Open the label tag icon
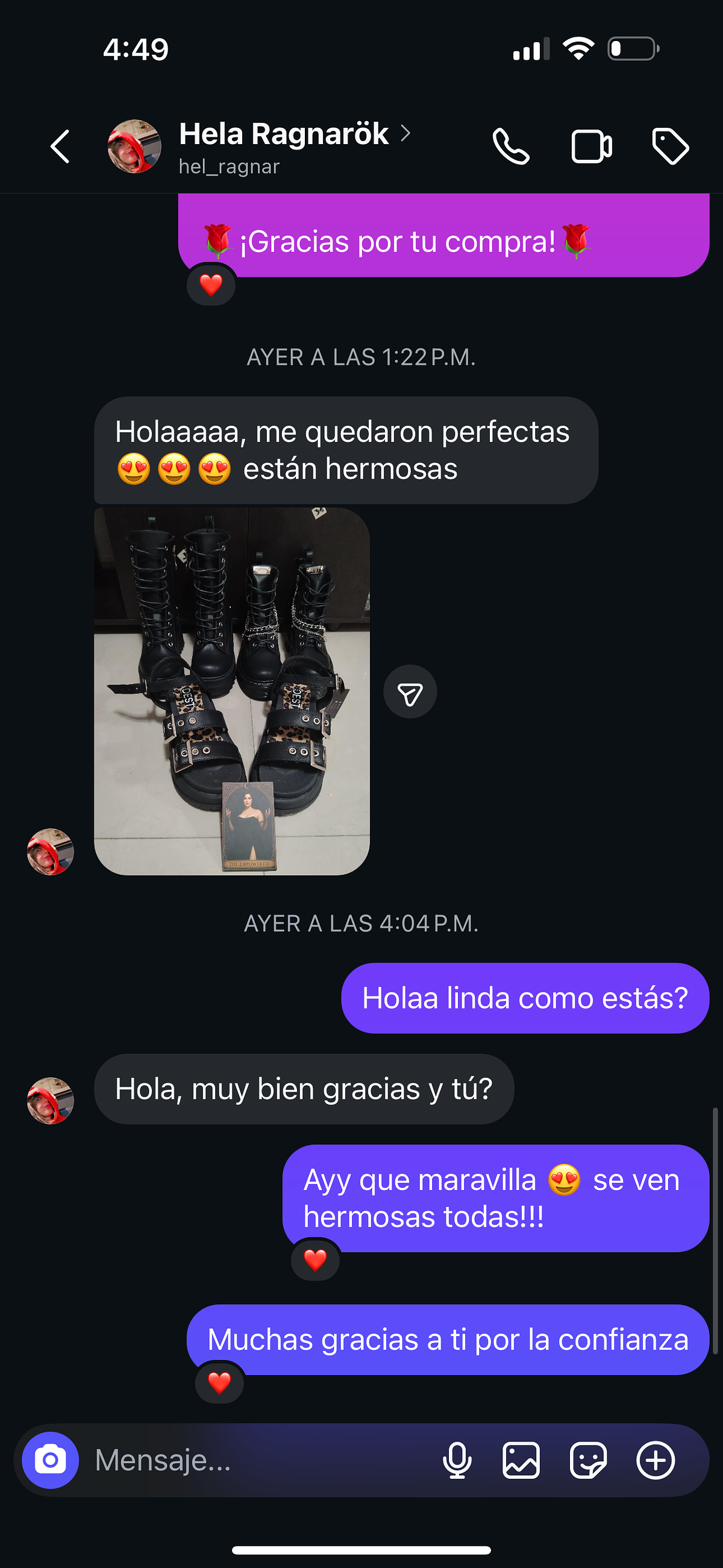This screenshot has height=1568, width=723. (670, 146)
